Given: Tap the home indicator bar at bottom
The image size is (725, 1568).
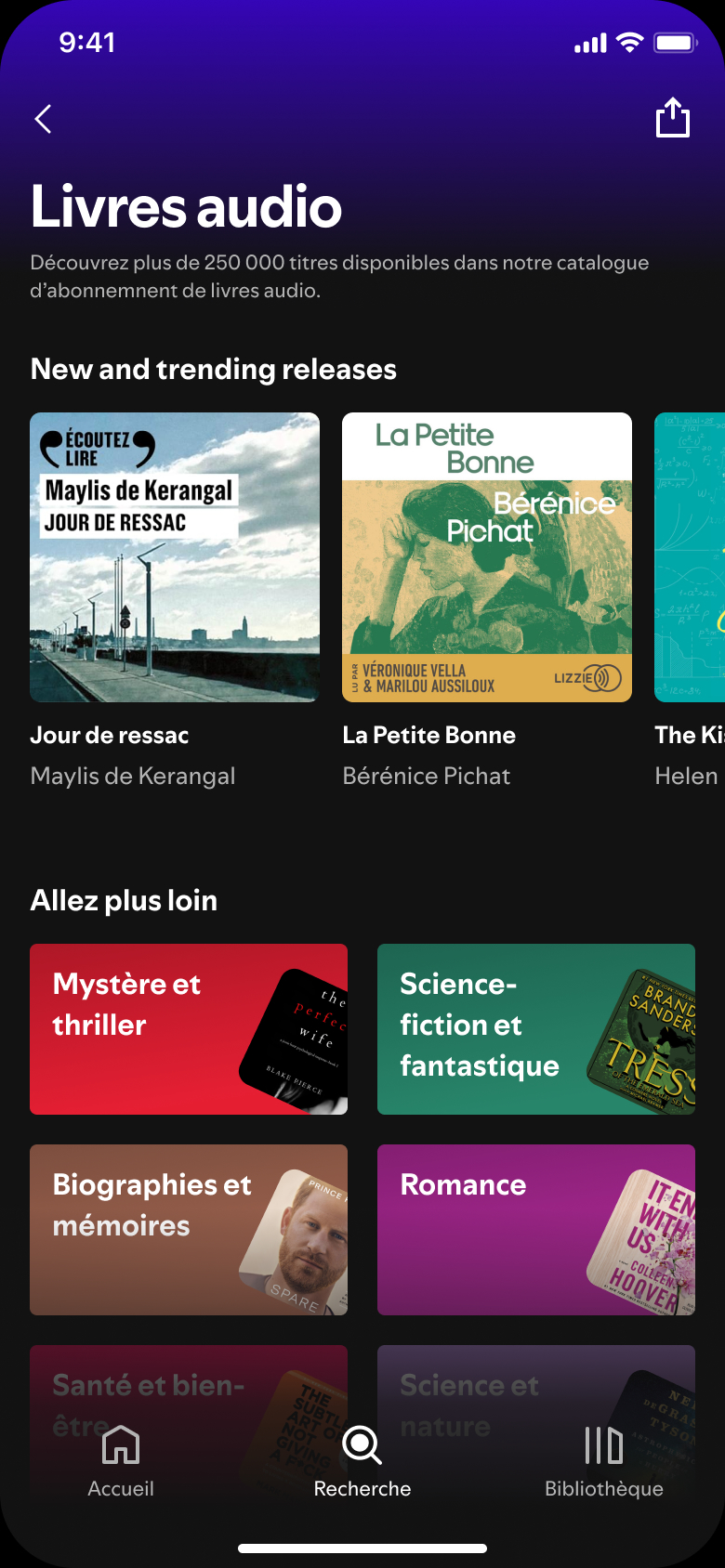Looking at the screenshot, I should tap(362, 1548).
